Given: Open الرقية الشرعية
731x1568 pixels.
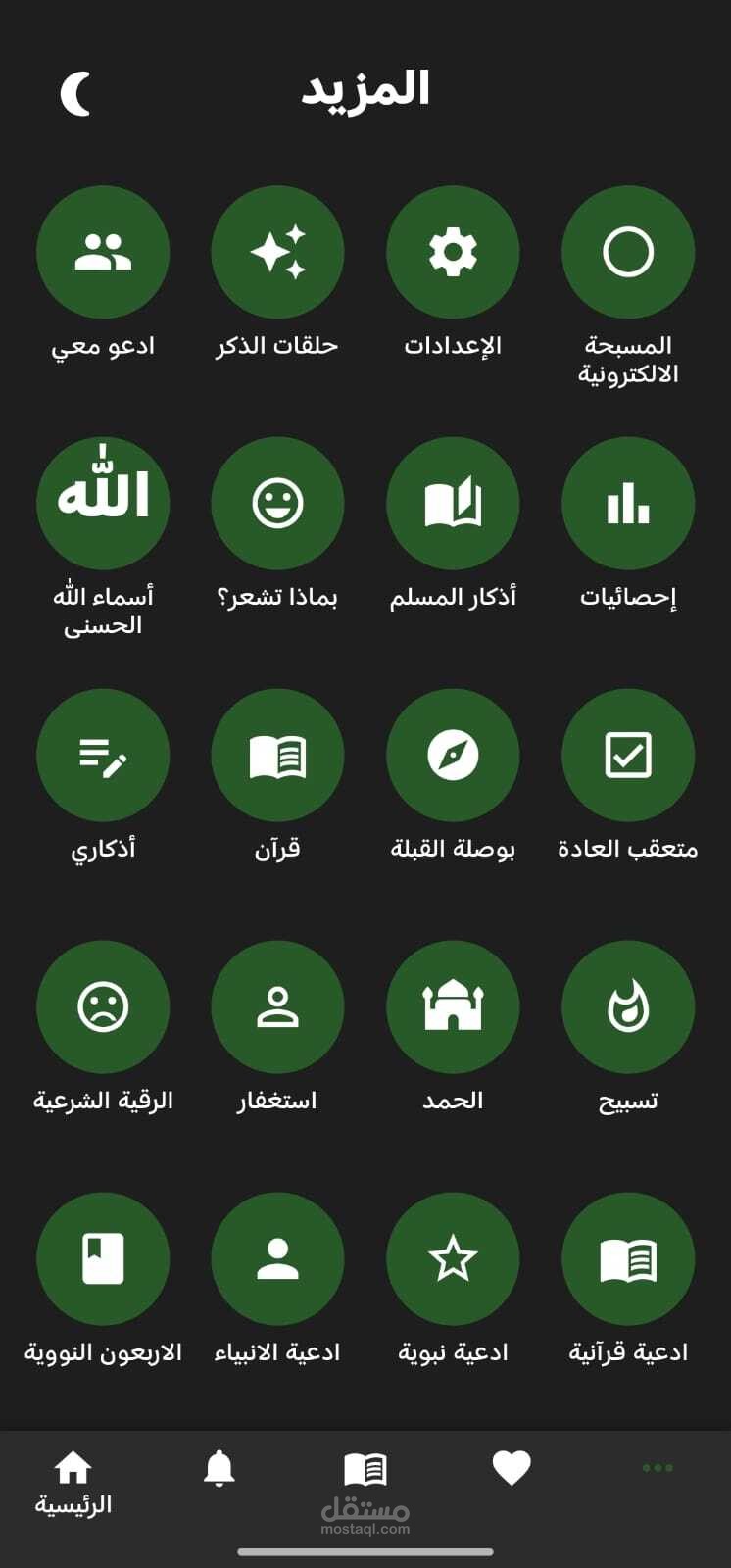Looking at the screenshot, I should tap(103, 1006).
